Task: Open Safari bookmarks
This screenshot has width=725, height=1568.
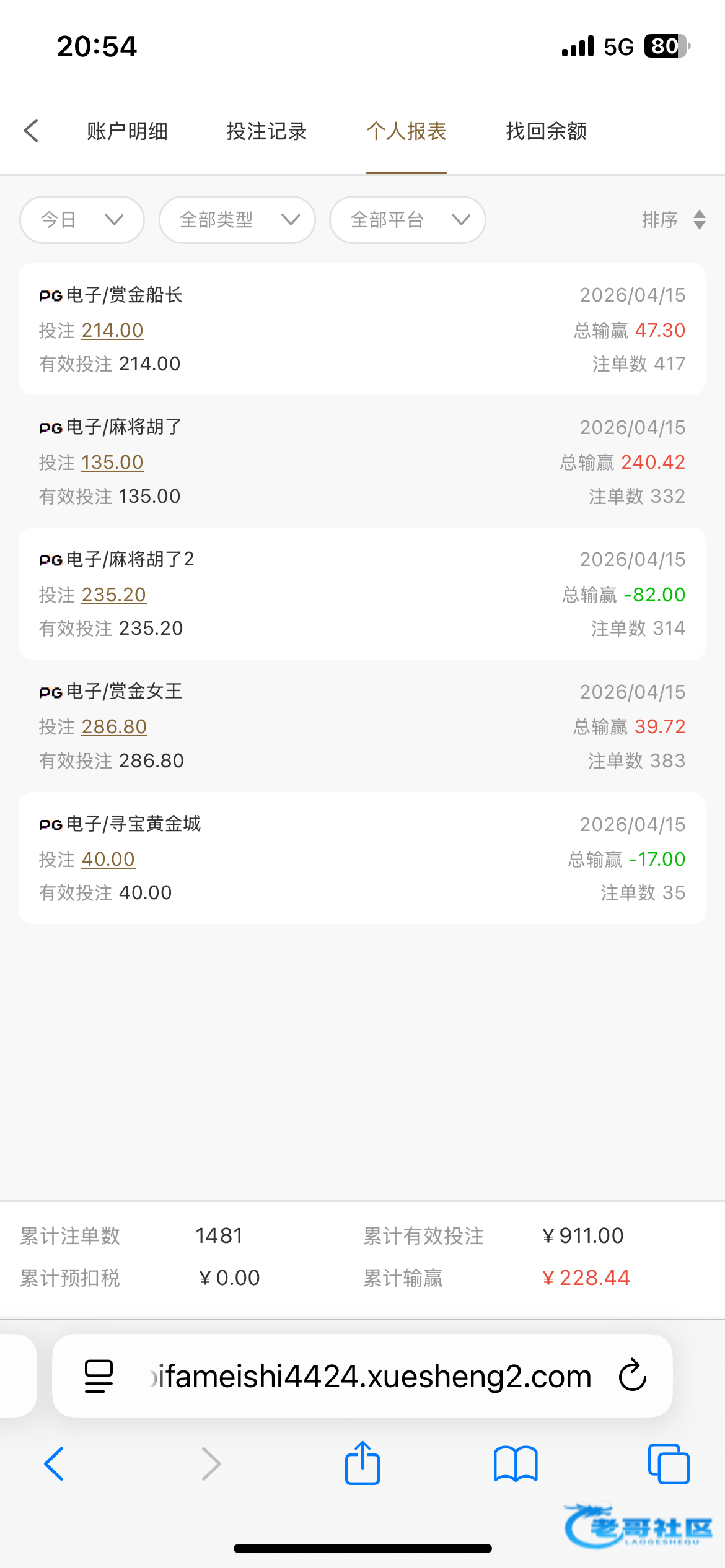Action: tap(516, 1463)
